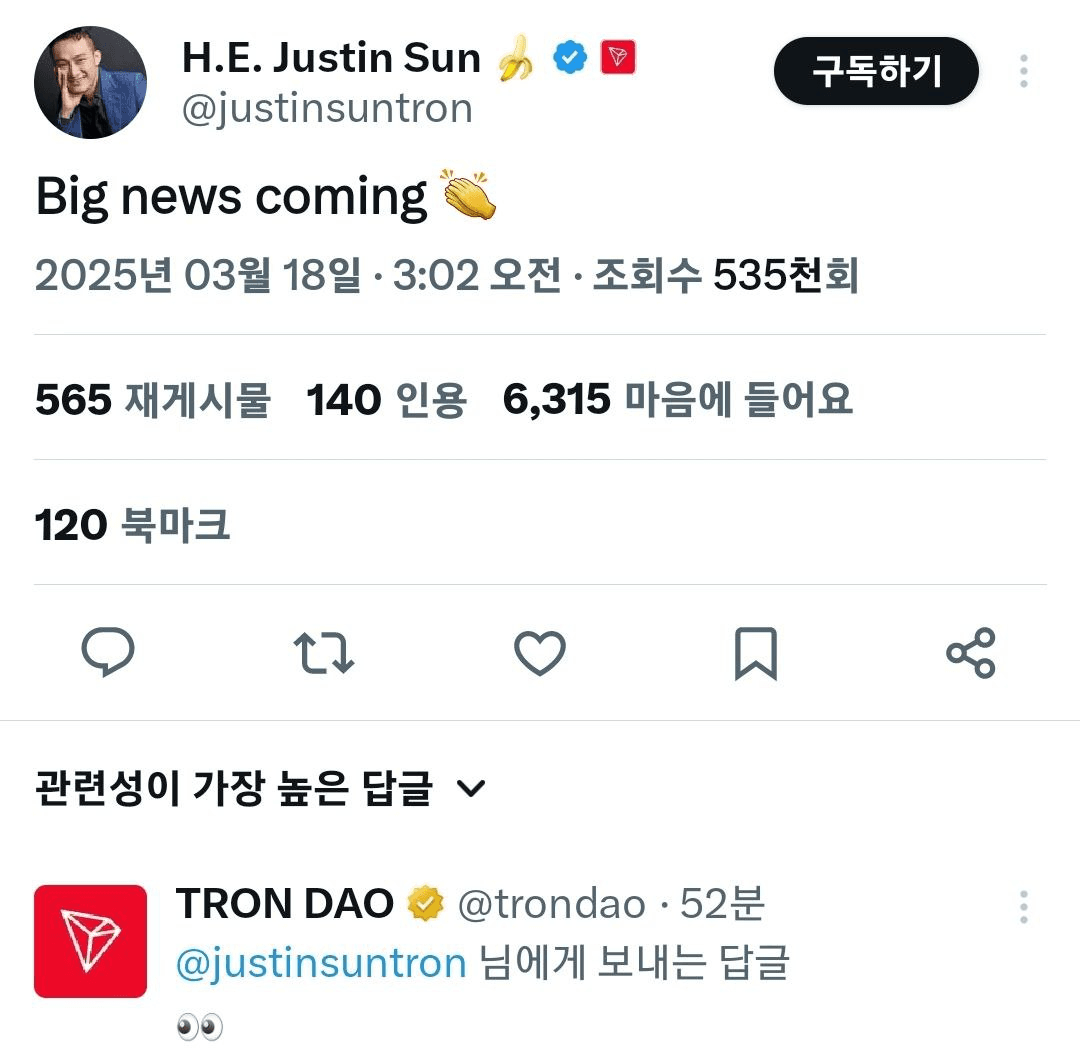
Task: Tap the 구독하기 subscribe button
Action: 875,71
